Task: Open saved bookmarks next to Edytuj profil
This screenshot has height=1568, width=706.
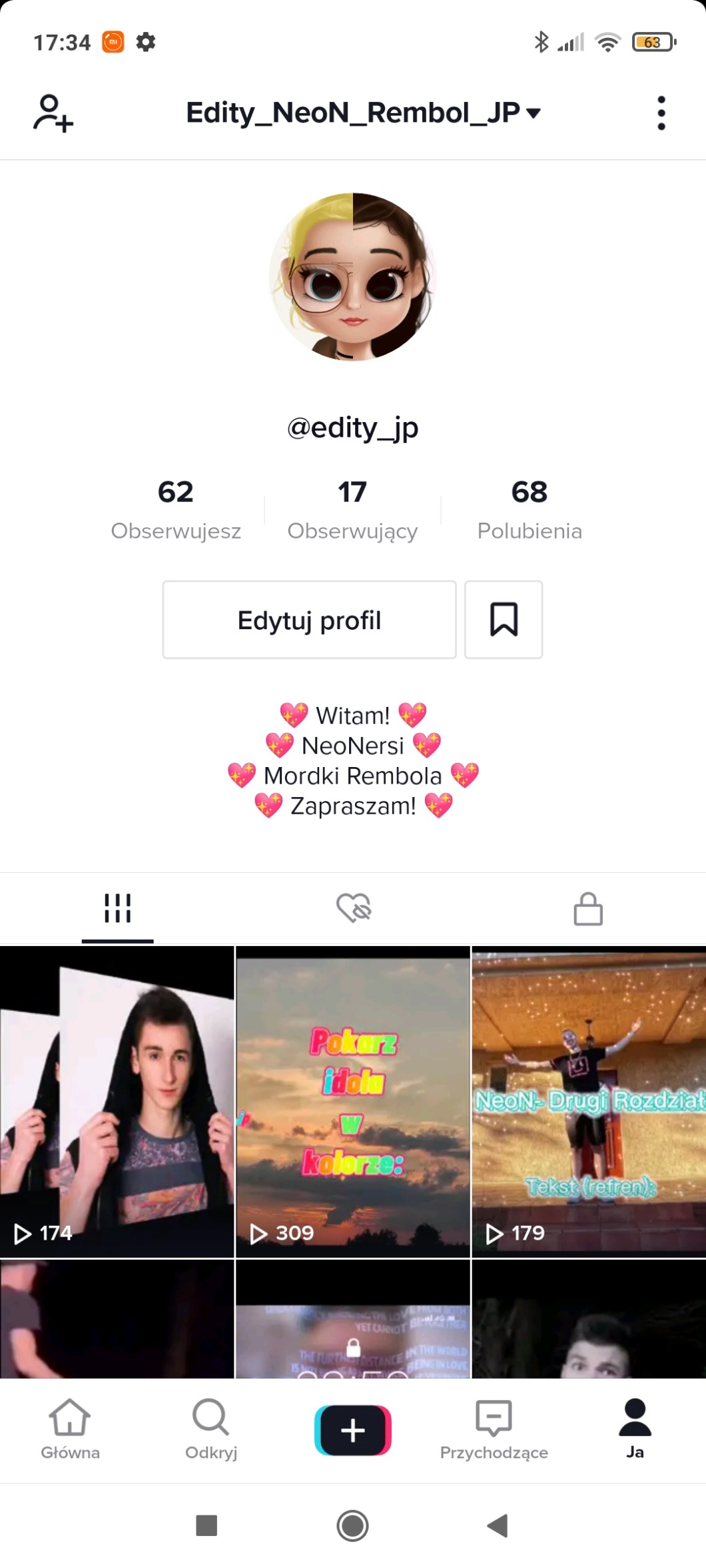Action: [504, 620]
